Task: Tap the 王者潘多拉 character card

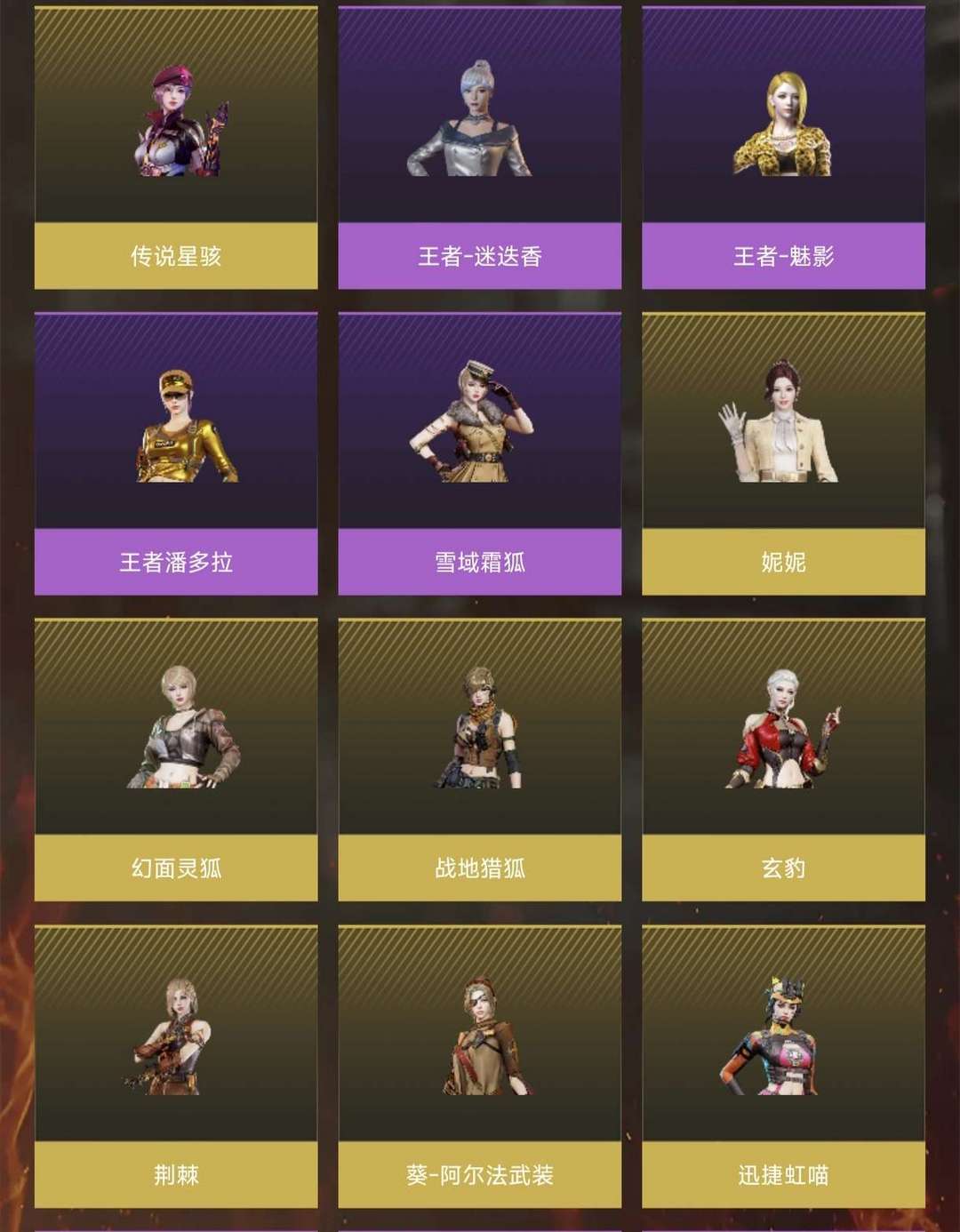Action: (176, 453)
